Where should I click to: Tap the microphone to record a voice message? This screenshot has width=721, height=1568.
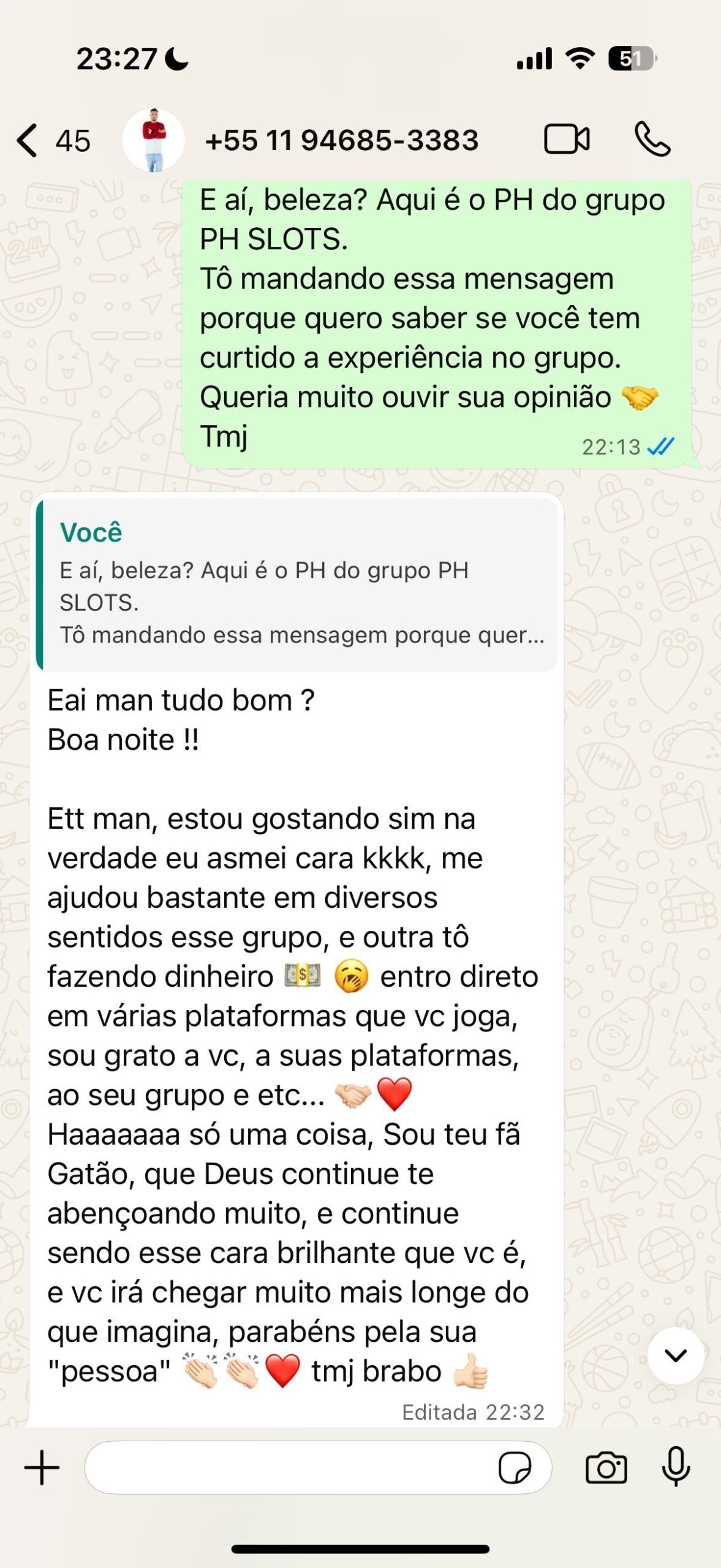click(x=676, y=1468)
